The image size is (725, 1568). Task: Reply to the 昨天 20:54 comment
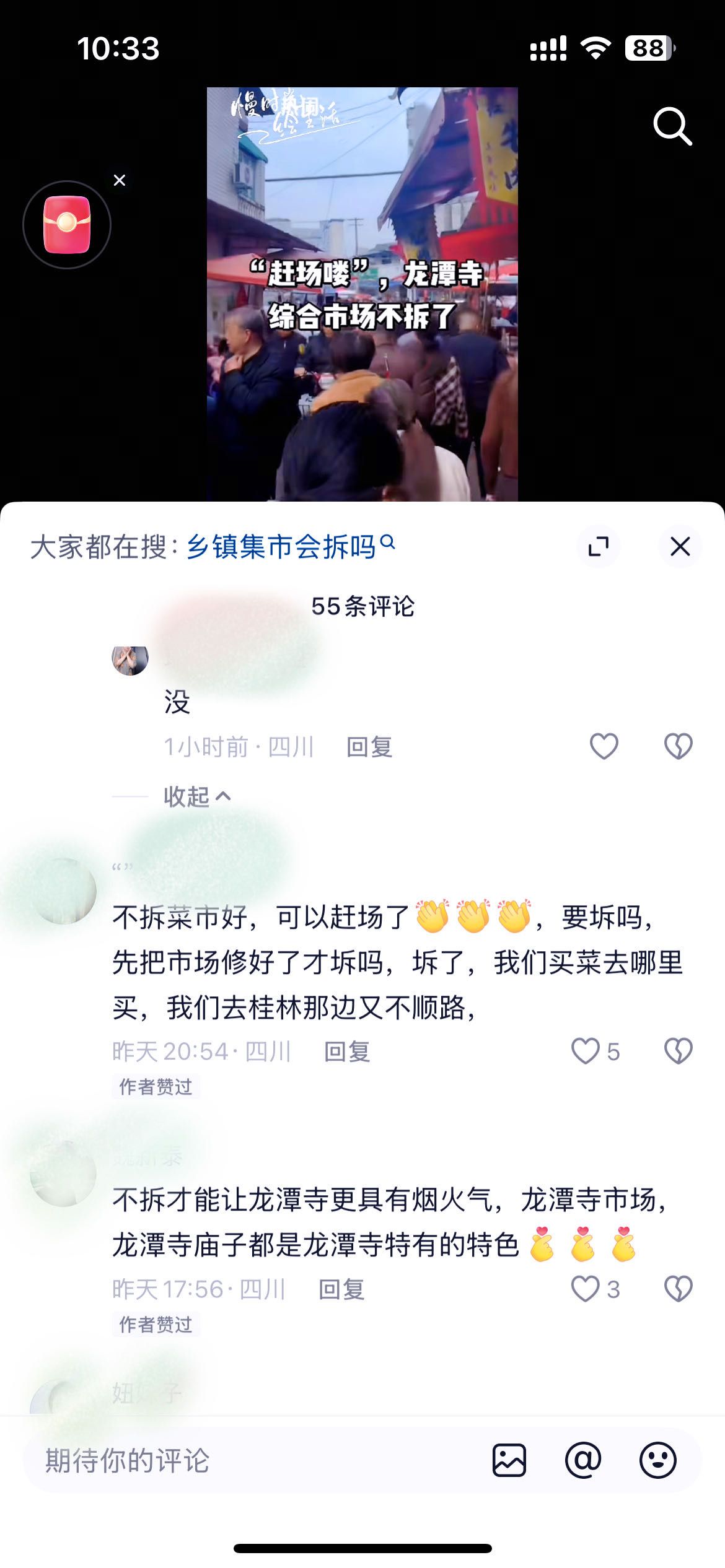(x=347, y=1052)
